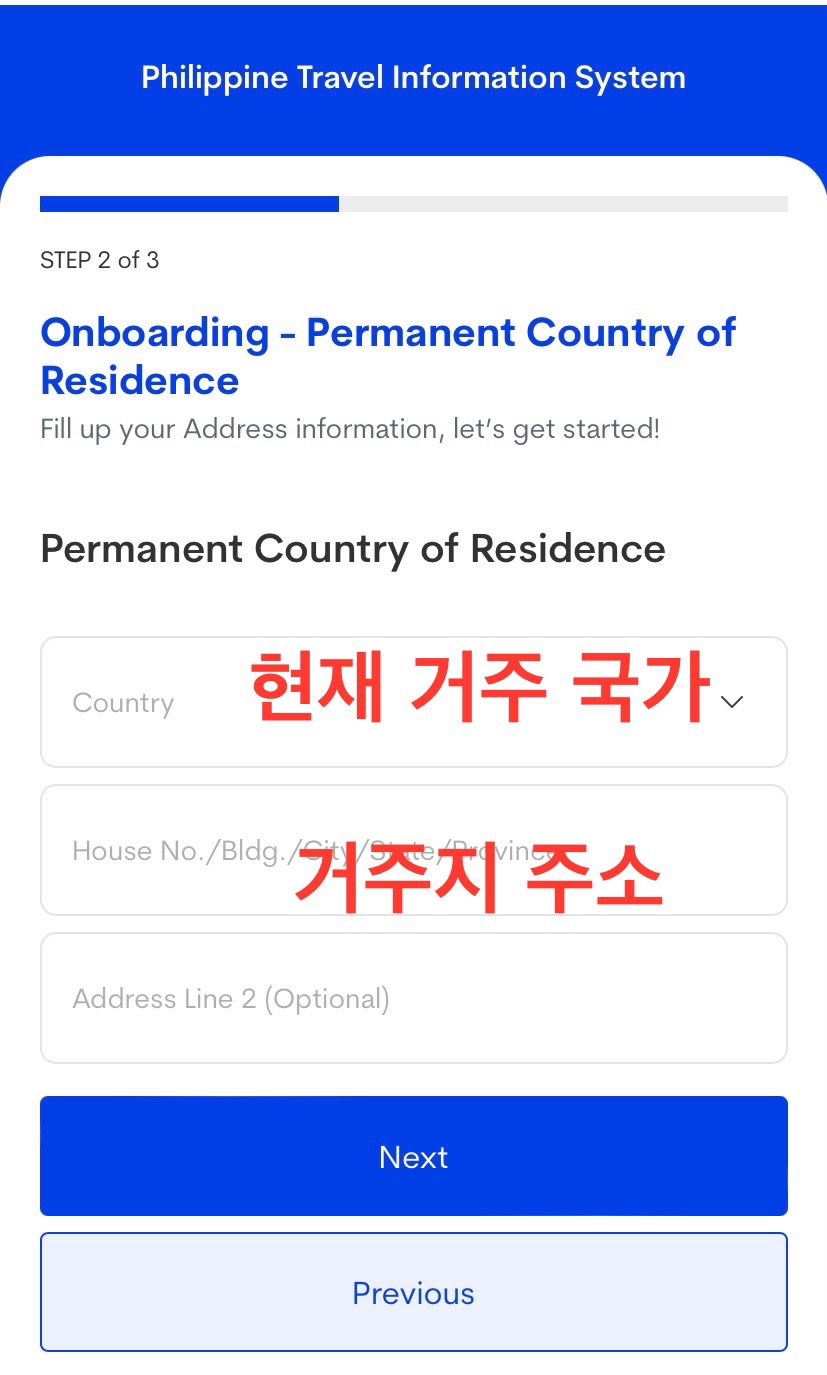
Task: Click the red 거주지 주소 annotation
Action: 480,877
